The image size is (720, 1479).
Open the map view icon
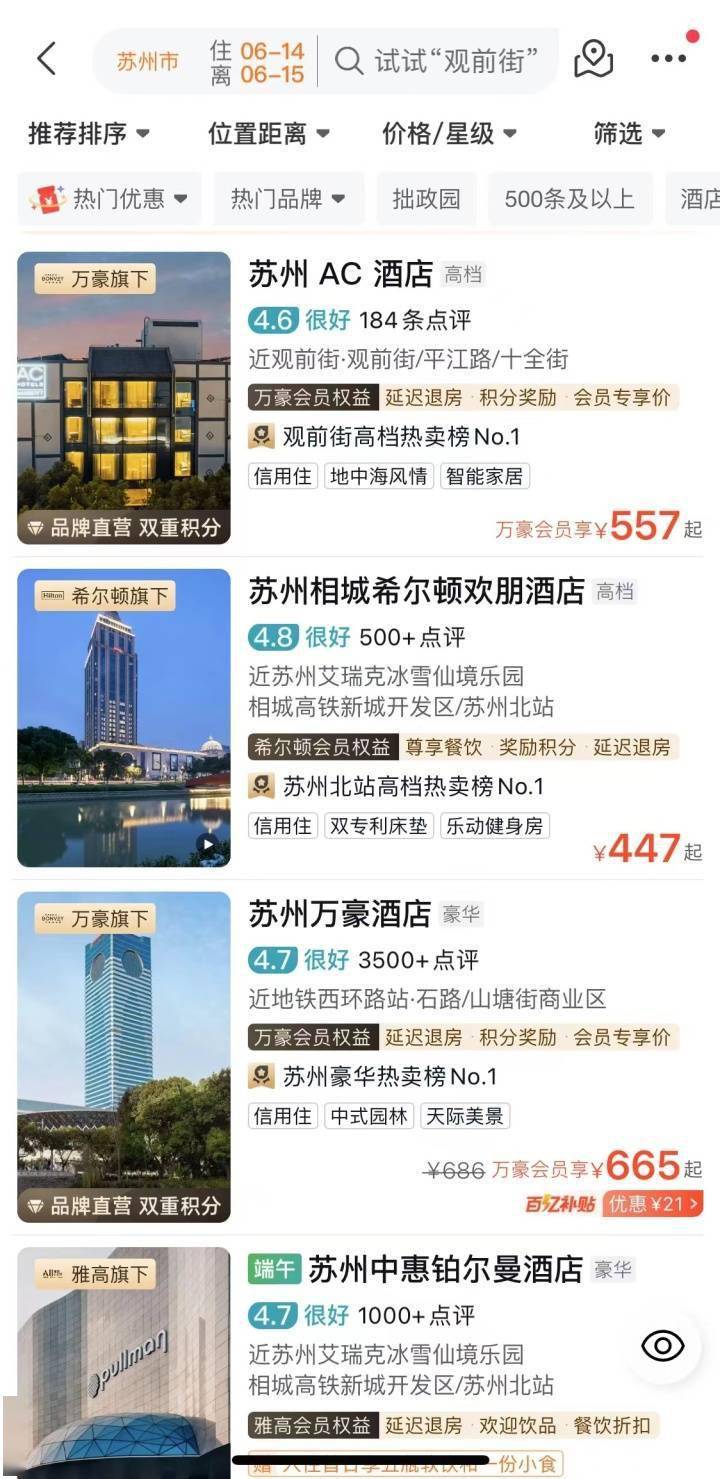tap(593, 59)
